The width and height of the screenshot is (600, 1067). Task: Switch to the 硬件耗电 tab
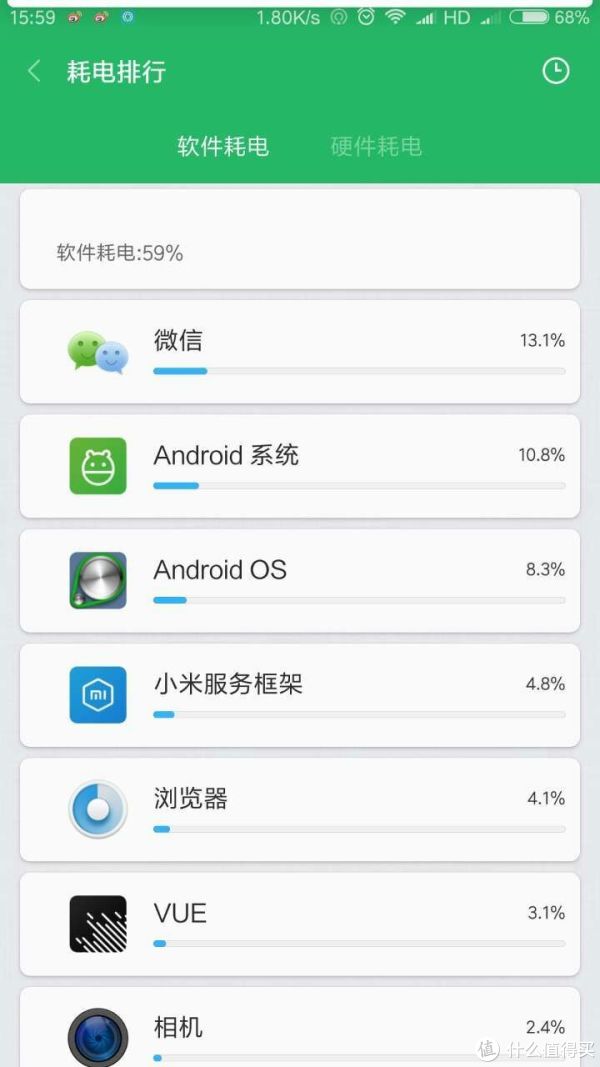coord(376,146)
